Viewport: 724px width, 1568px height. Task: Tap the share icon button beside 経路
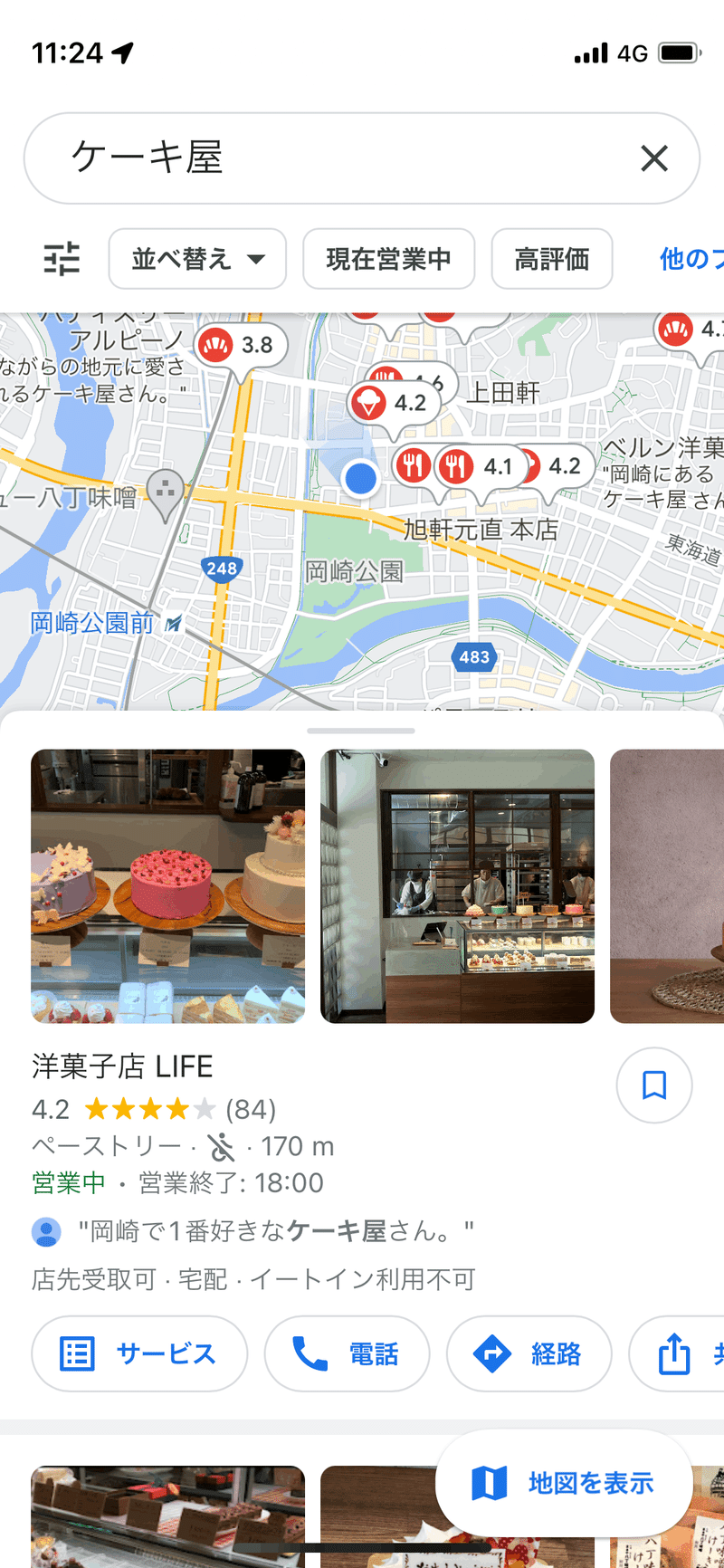pyautogui.click(x=675, y=1353)
